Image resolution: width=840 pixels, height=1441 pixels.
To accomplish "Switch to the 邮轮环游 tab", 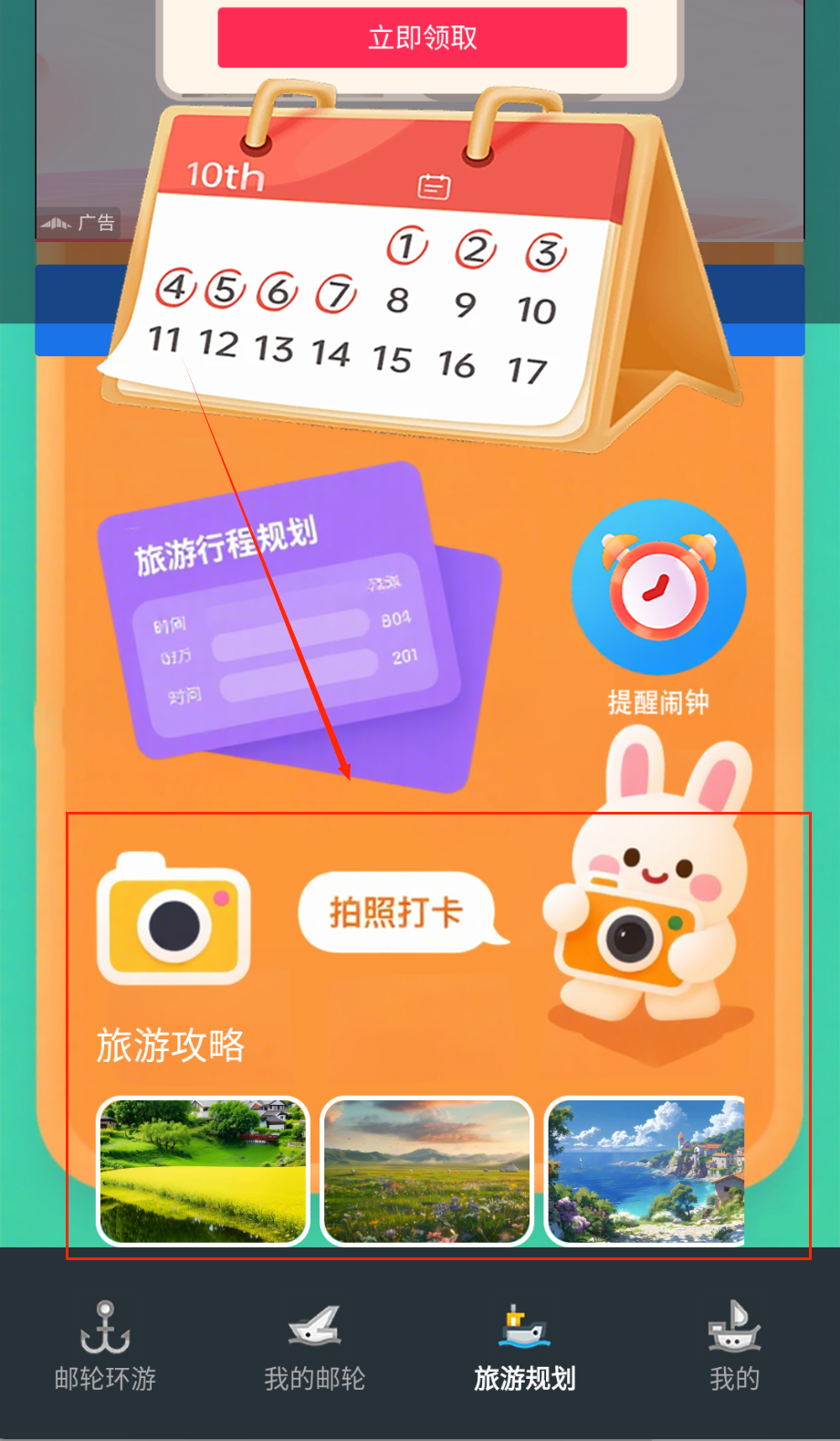I will [105, 1347].
